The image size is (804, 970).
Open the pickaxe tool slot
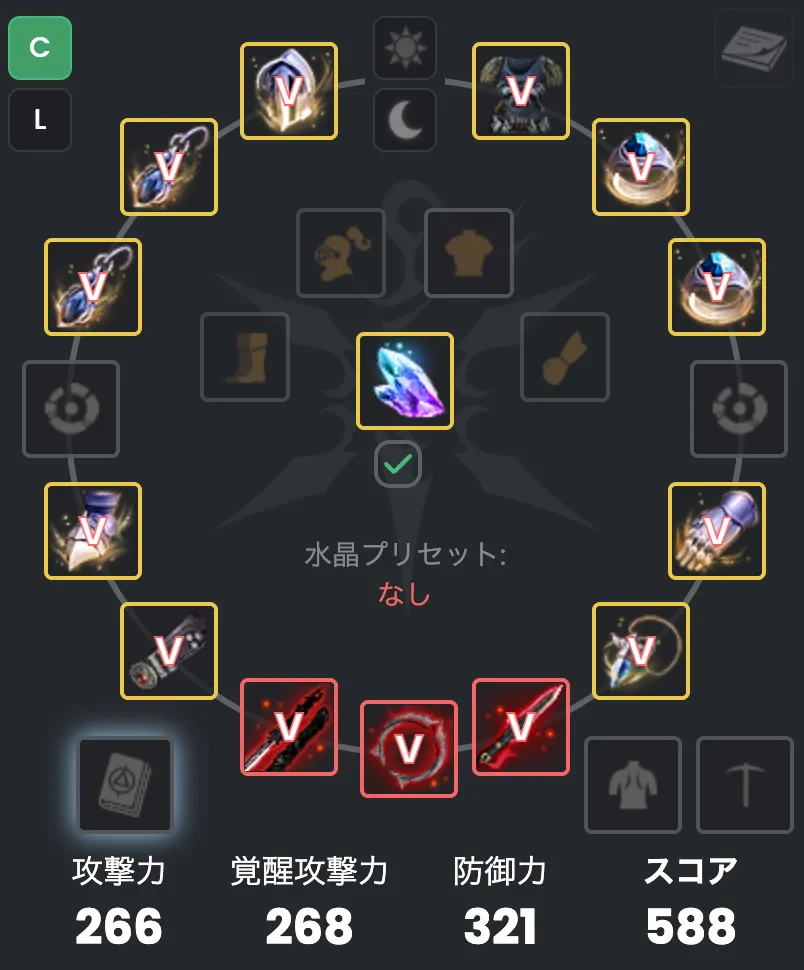744,784
